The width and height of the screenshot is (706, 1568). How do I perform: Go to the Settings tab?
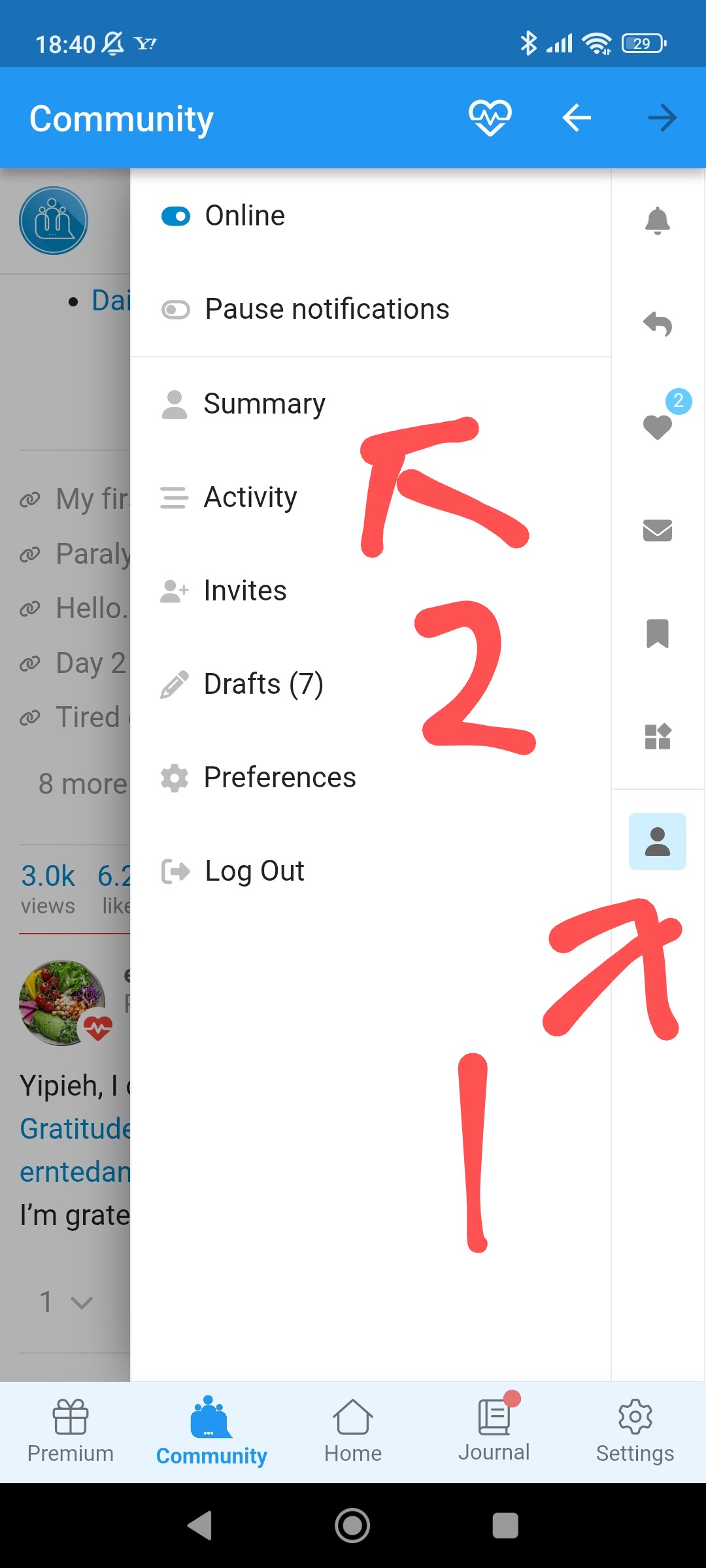pos(635,1431)
